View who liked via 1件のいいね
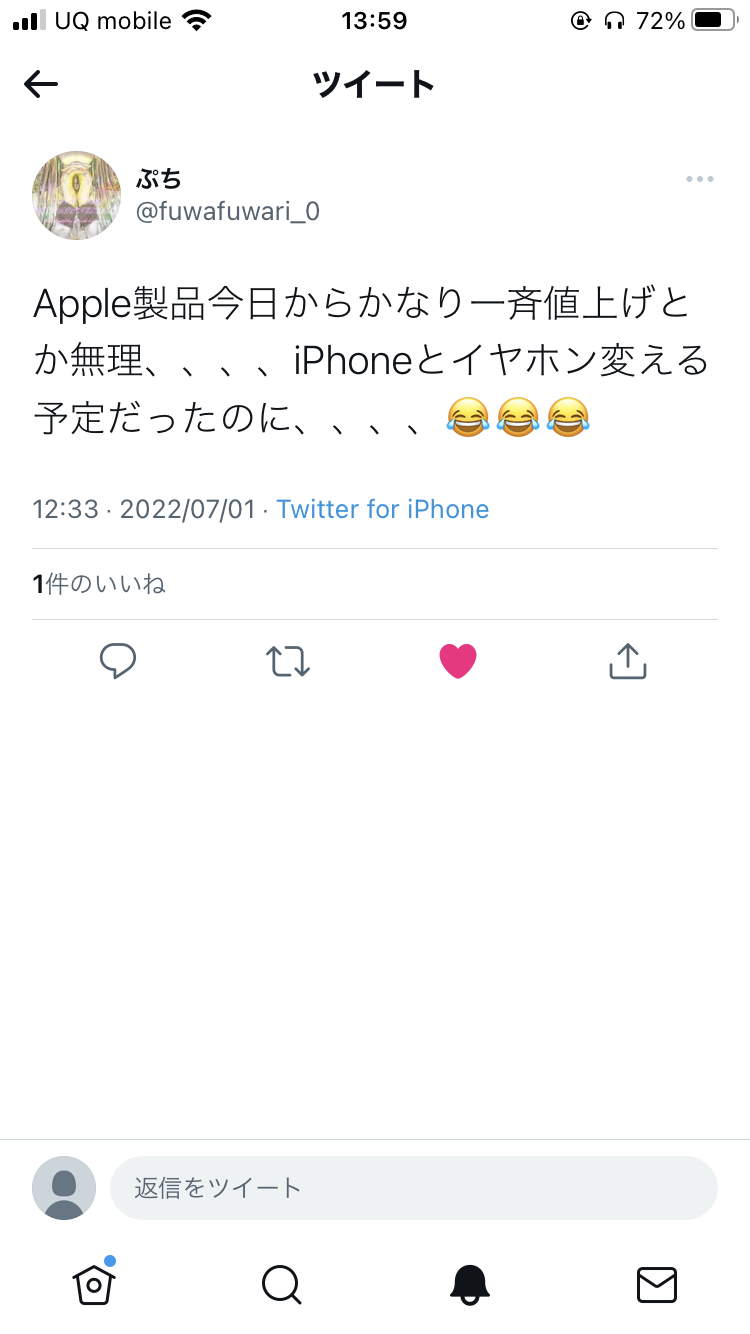The width and height of the screenshot is (750, 1334). coord(99,584)
